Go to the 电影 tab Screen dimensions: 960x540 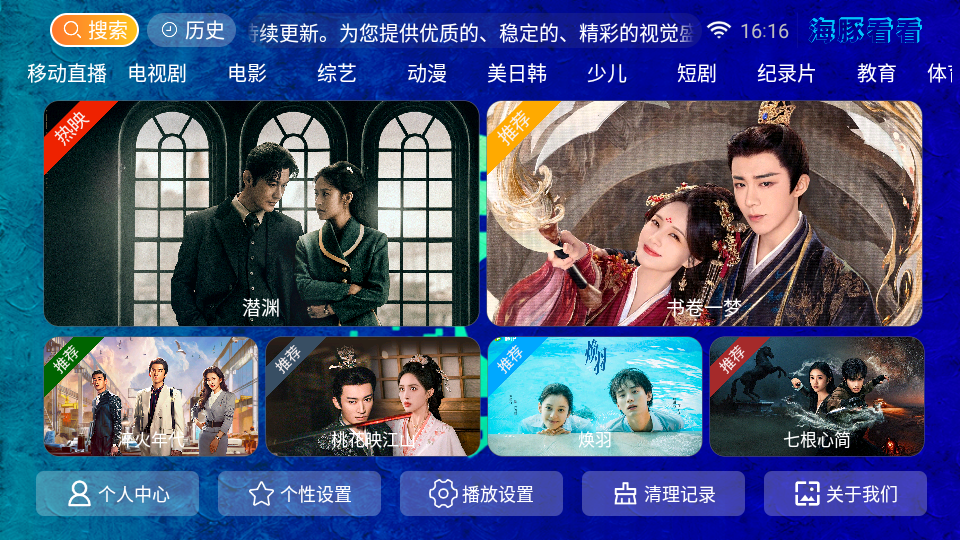pos(247,73)
